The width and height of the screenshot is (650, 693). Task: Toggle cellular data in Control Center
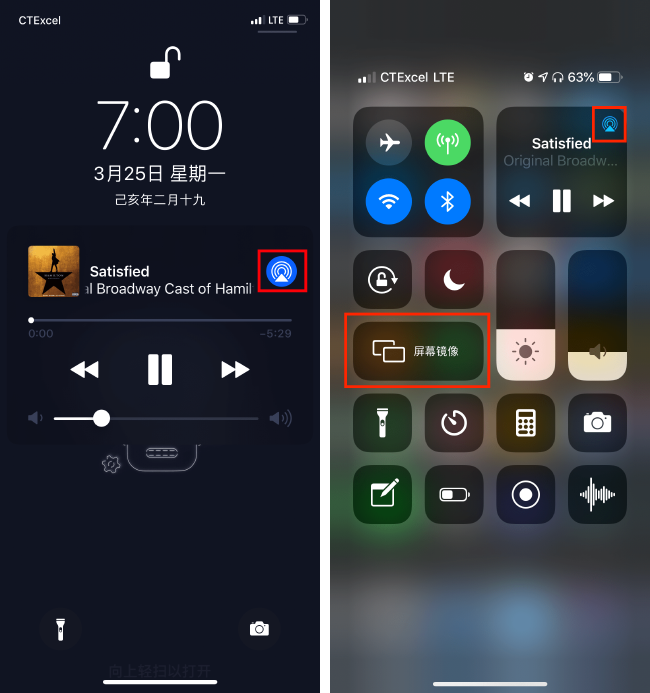pyautogui.click(x=448, y=143)
